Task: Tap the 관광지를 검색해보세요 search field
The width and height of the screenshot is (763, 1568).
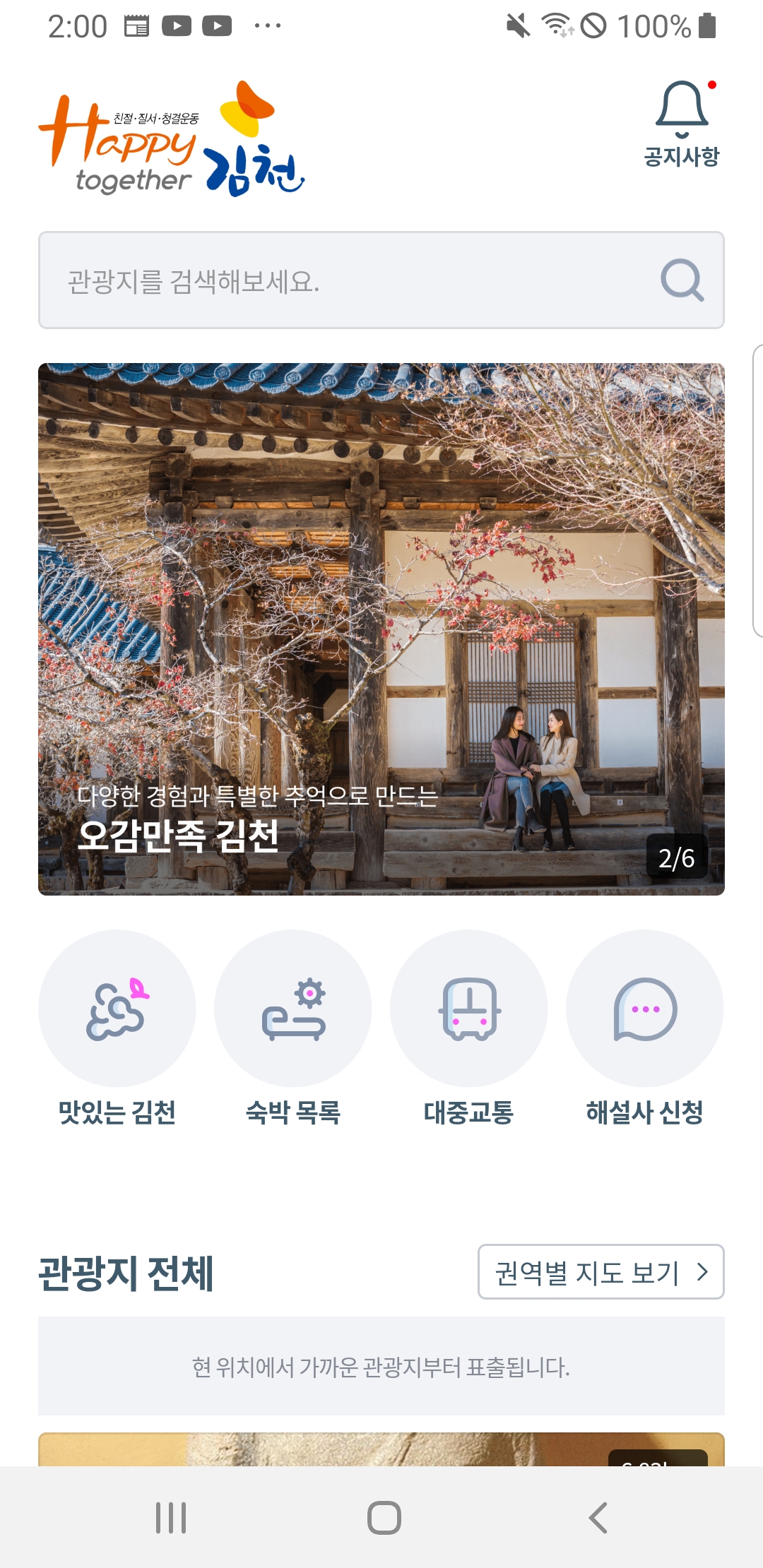Action: coord(381,280)
